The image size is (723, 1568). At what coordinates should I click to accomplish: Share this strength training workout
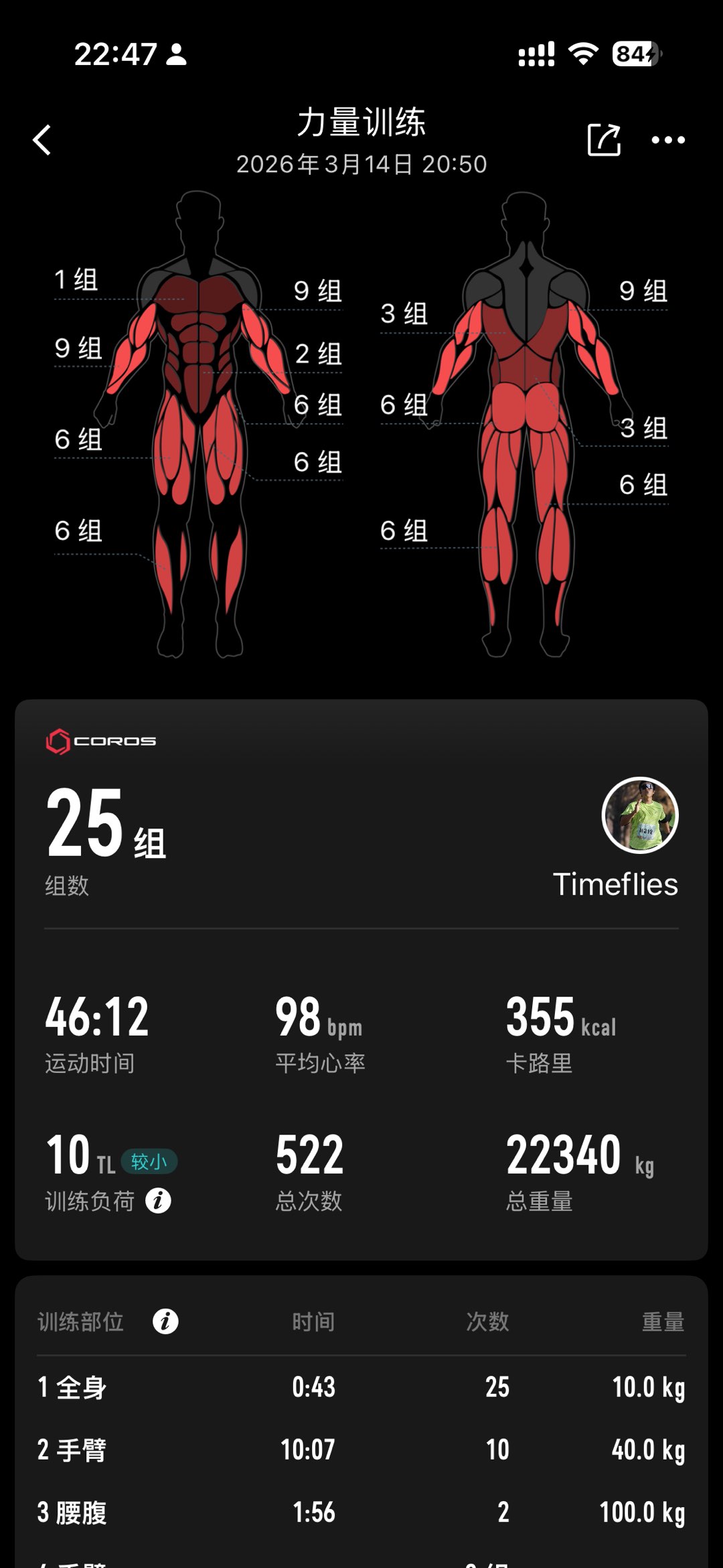pos(604,139)
